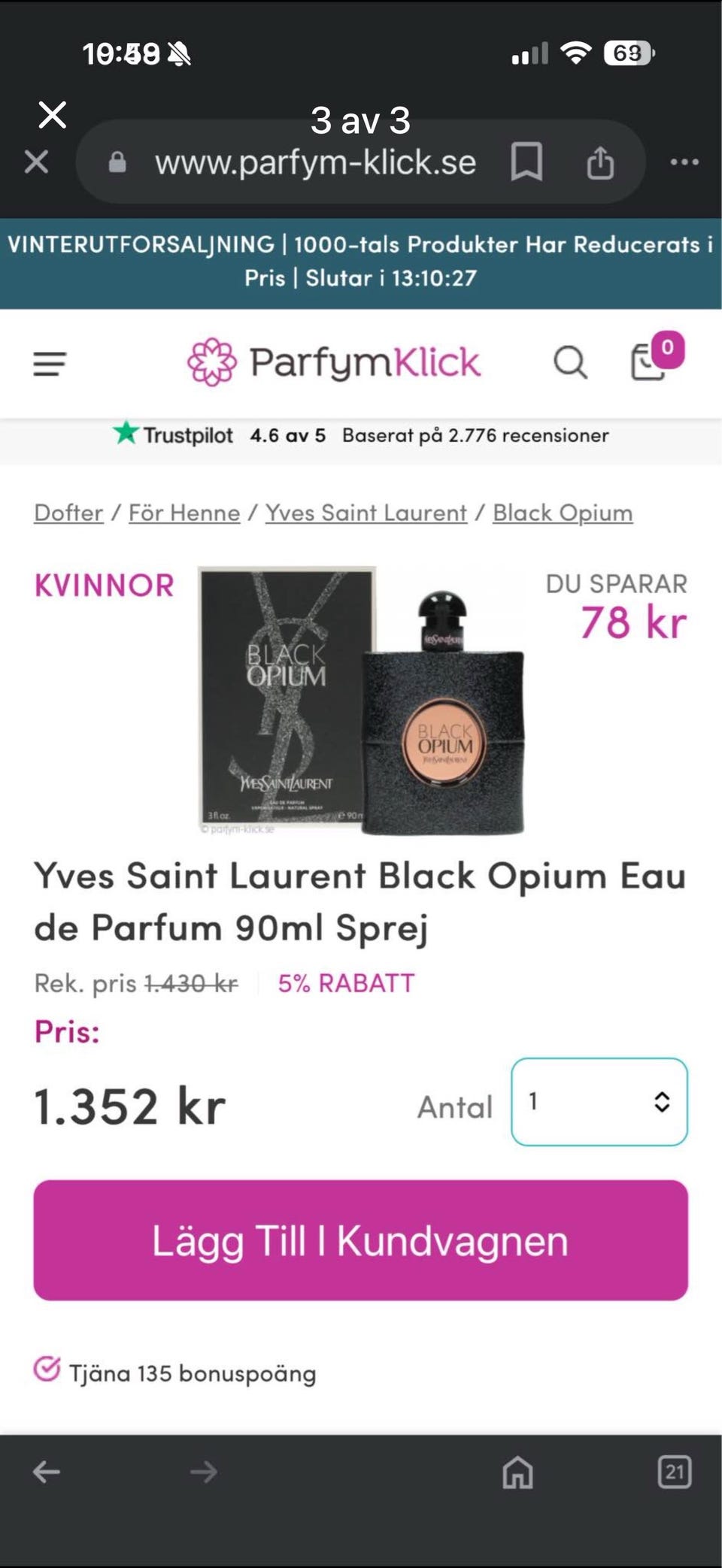The height and width of the screenshot is (1568, 722).
Task: Go to the Dofter breadcrumb link
Action: click(68, 513)
